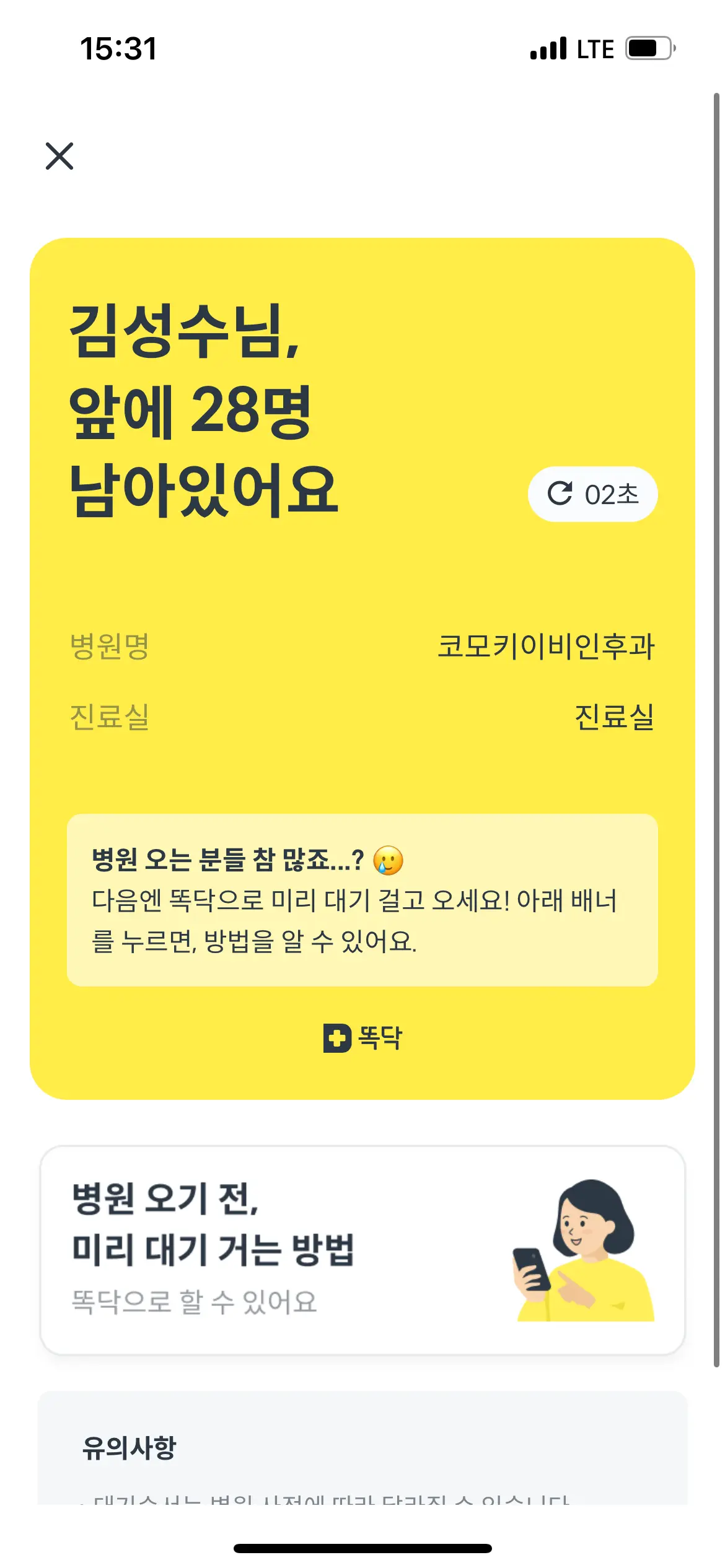Close the waiting status screen
Image resolution: width=725 pixels, height=1568 pixels.
click(59, 155)
